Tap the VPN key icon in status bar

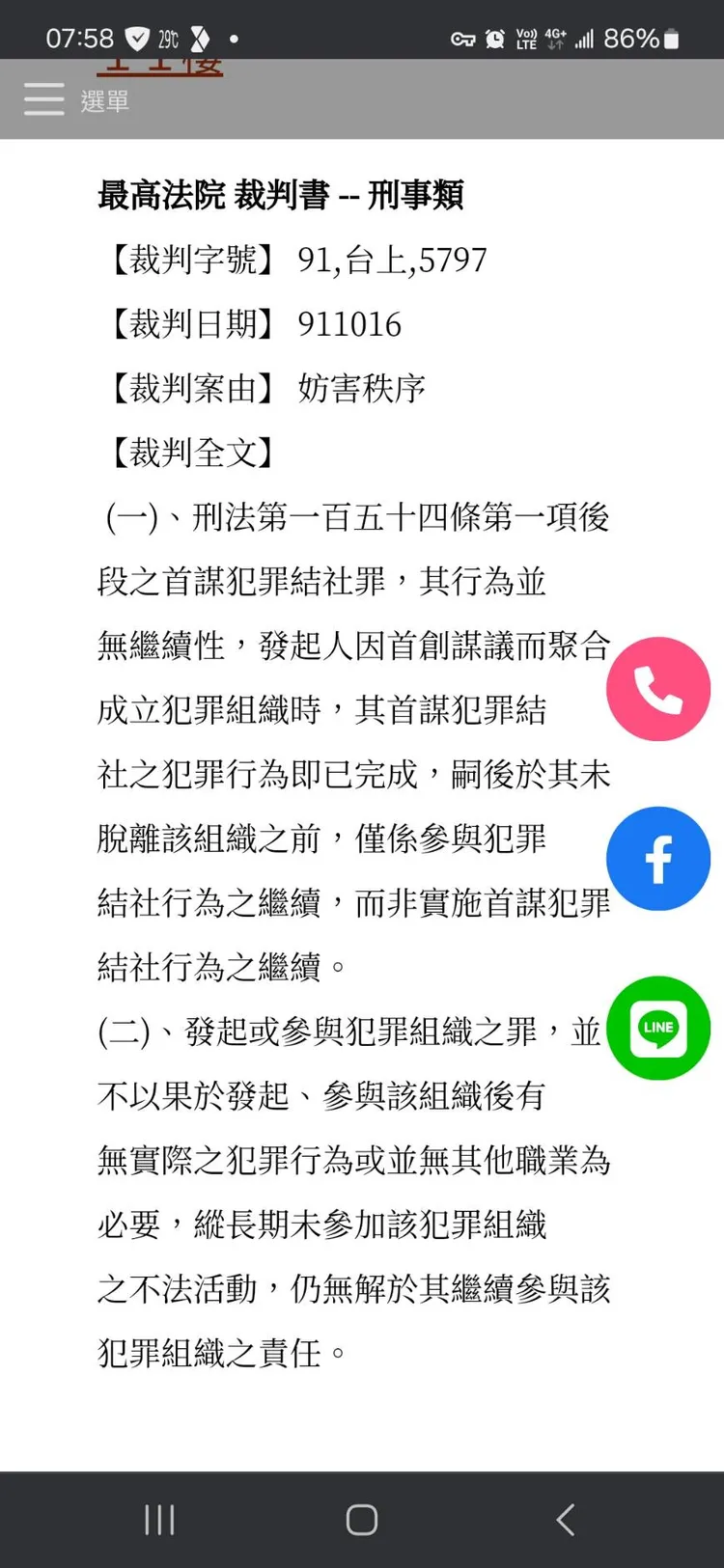[x=462, y=39]
